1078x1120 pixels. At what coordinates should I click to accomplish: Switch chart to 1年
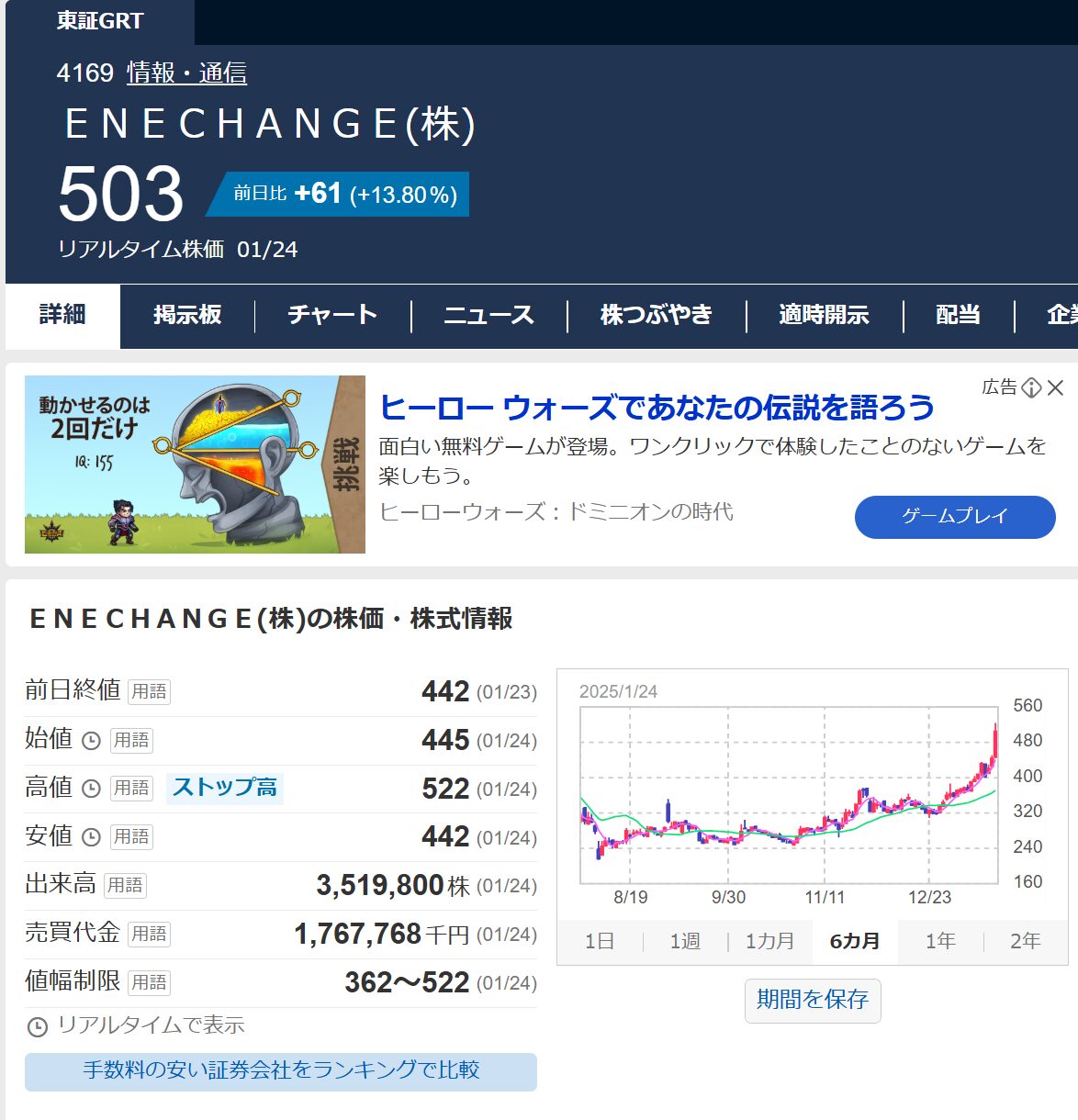pos(940,941)
